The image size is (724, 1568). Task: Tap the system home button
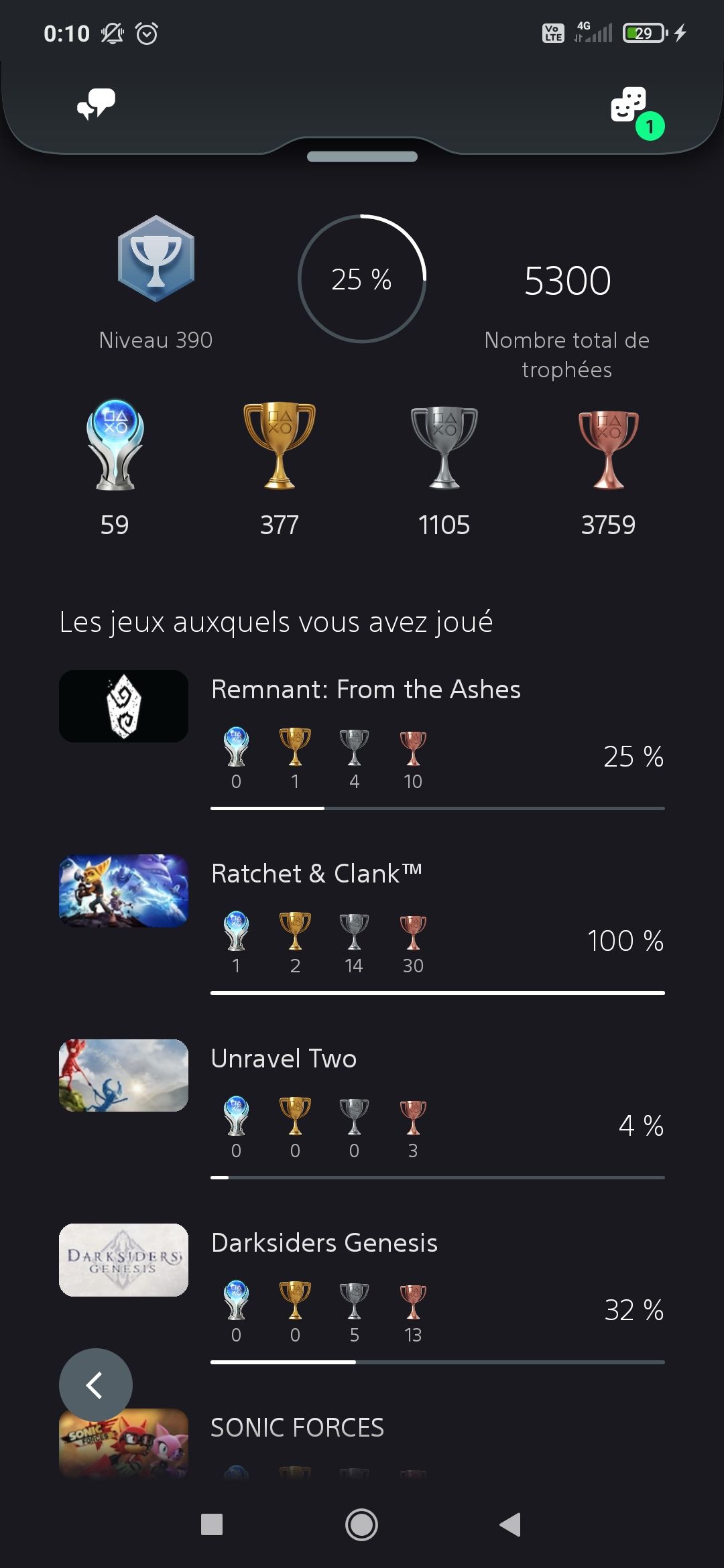361,1524
